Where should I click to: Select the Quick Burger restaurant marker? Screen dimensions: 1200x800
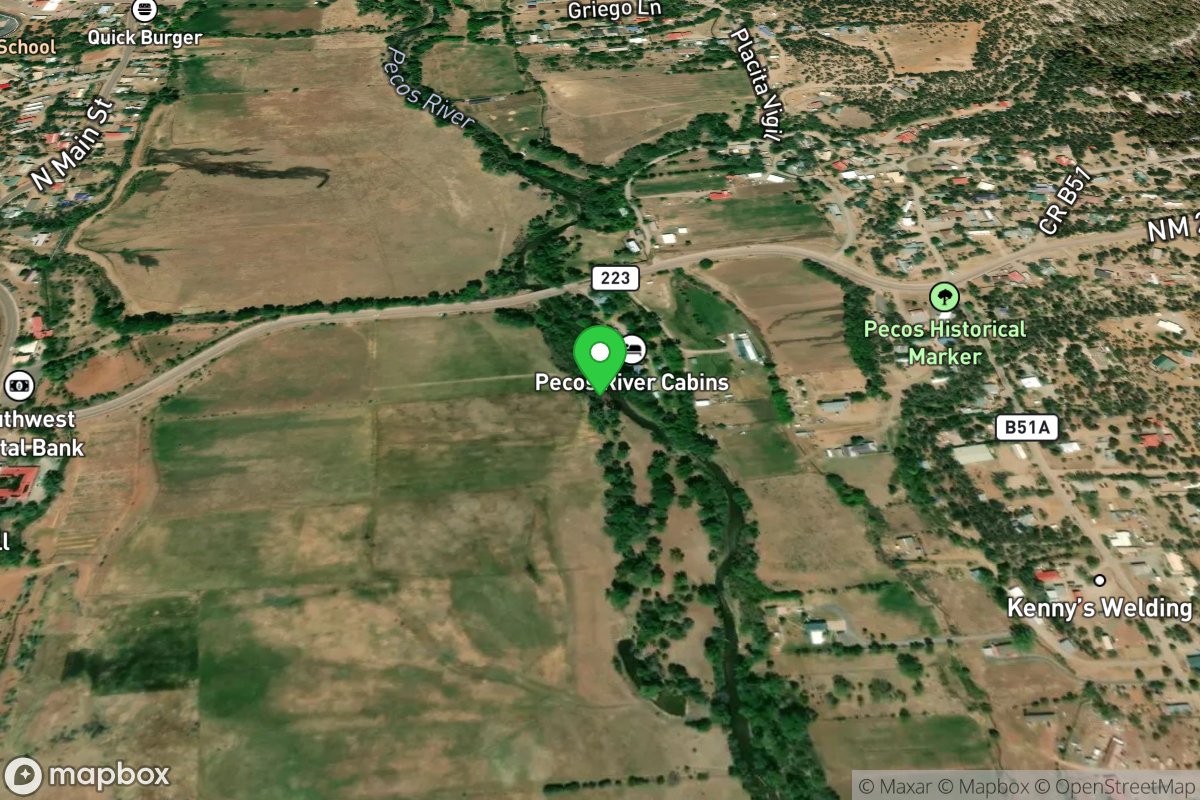(x=144, y=11)
